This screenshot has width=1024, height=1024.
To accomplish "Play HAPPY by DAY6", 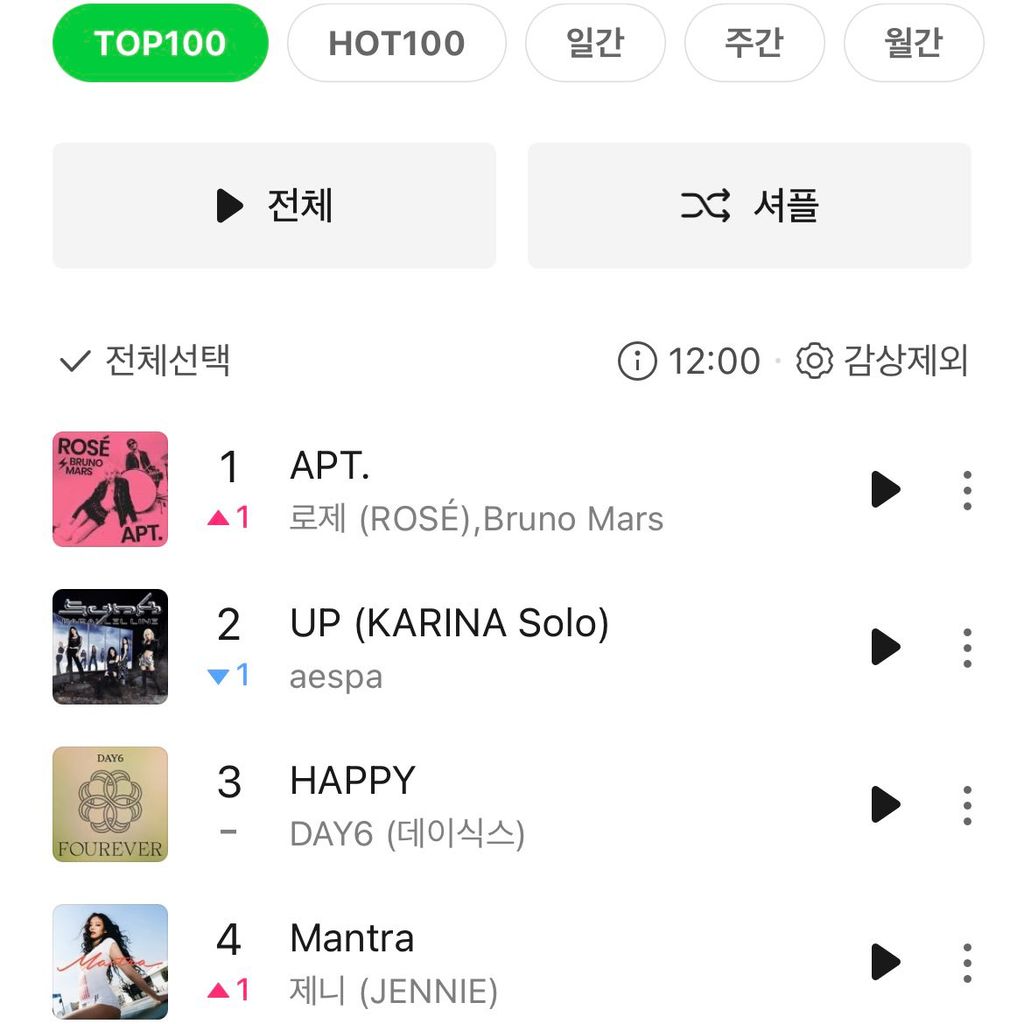I will [885, 804].
